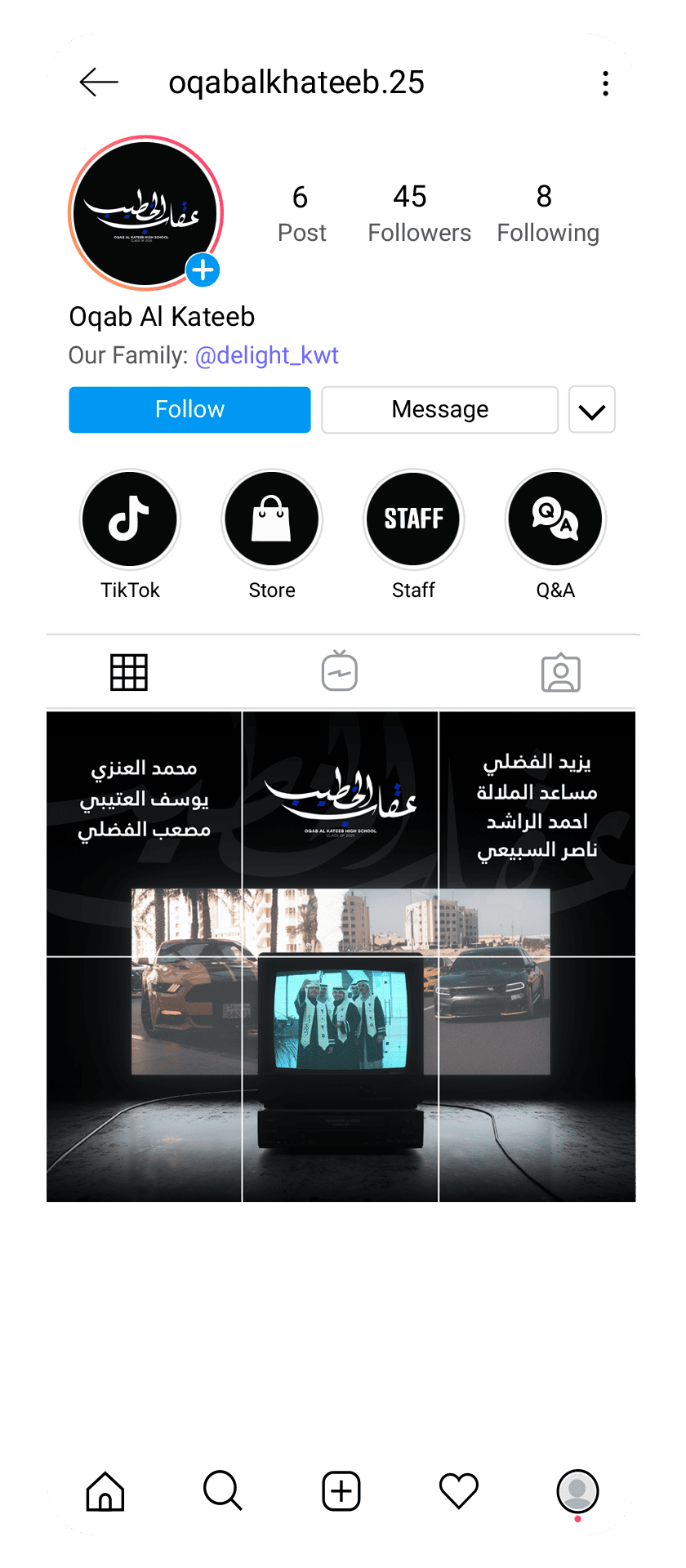View the 45 followers list
The width and height of the screenshot is (686, 1568).
pyautogui.click(x=419, y=213)
